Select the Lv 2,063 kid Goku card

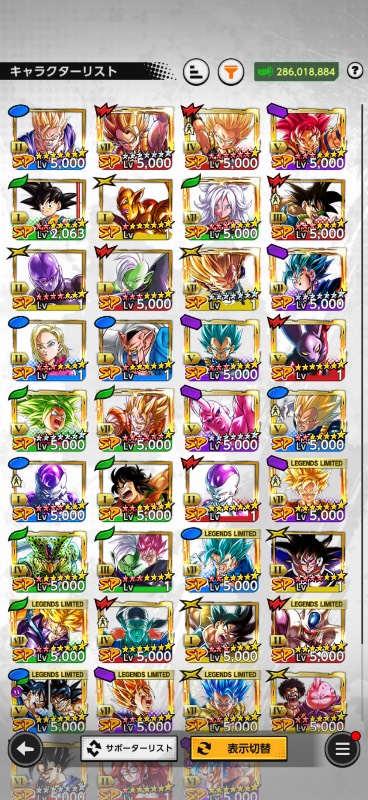[x=49, y=209]
